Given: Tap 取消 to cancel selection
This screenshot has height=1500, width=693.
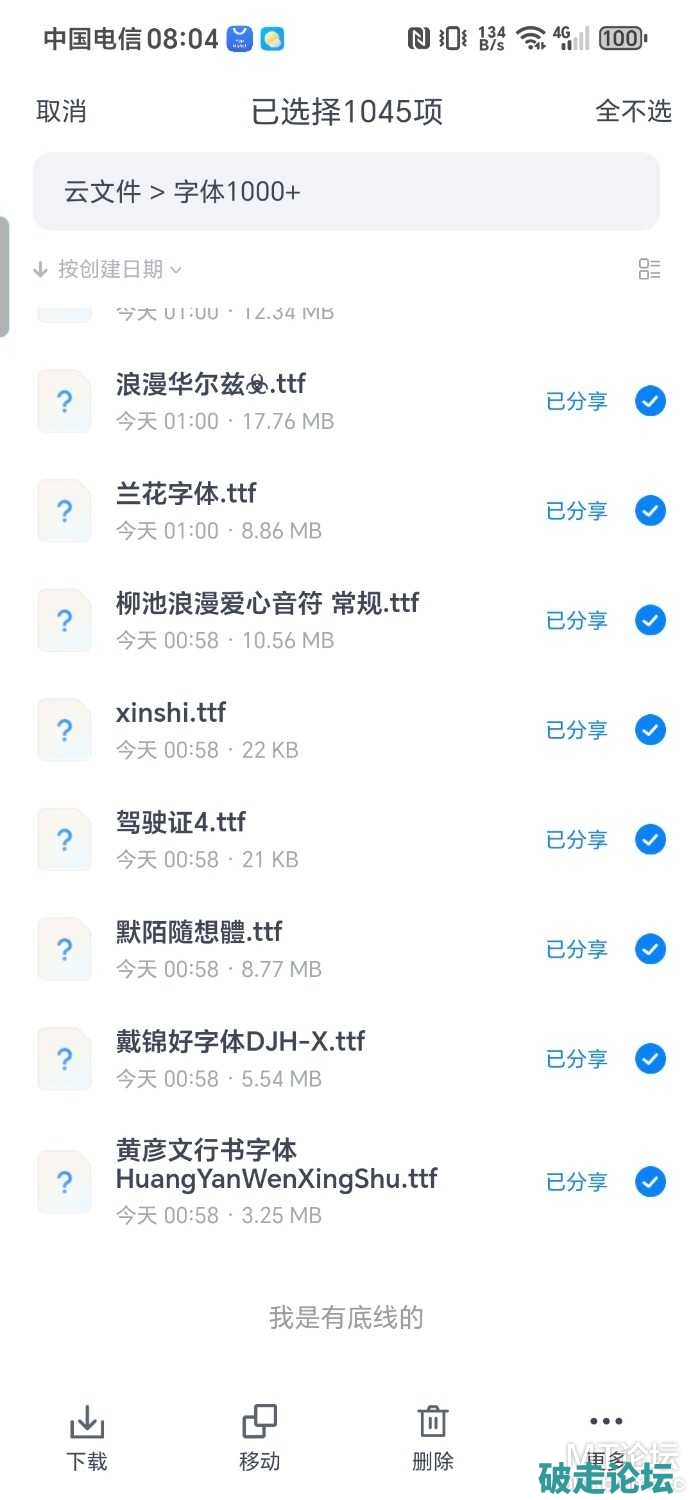Looking at the screenshot, I should [61, 111].
